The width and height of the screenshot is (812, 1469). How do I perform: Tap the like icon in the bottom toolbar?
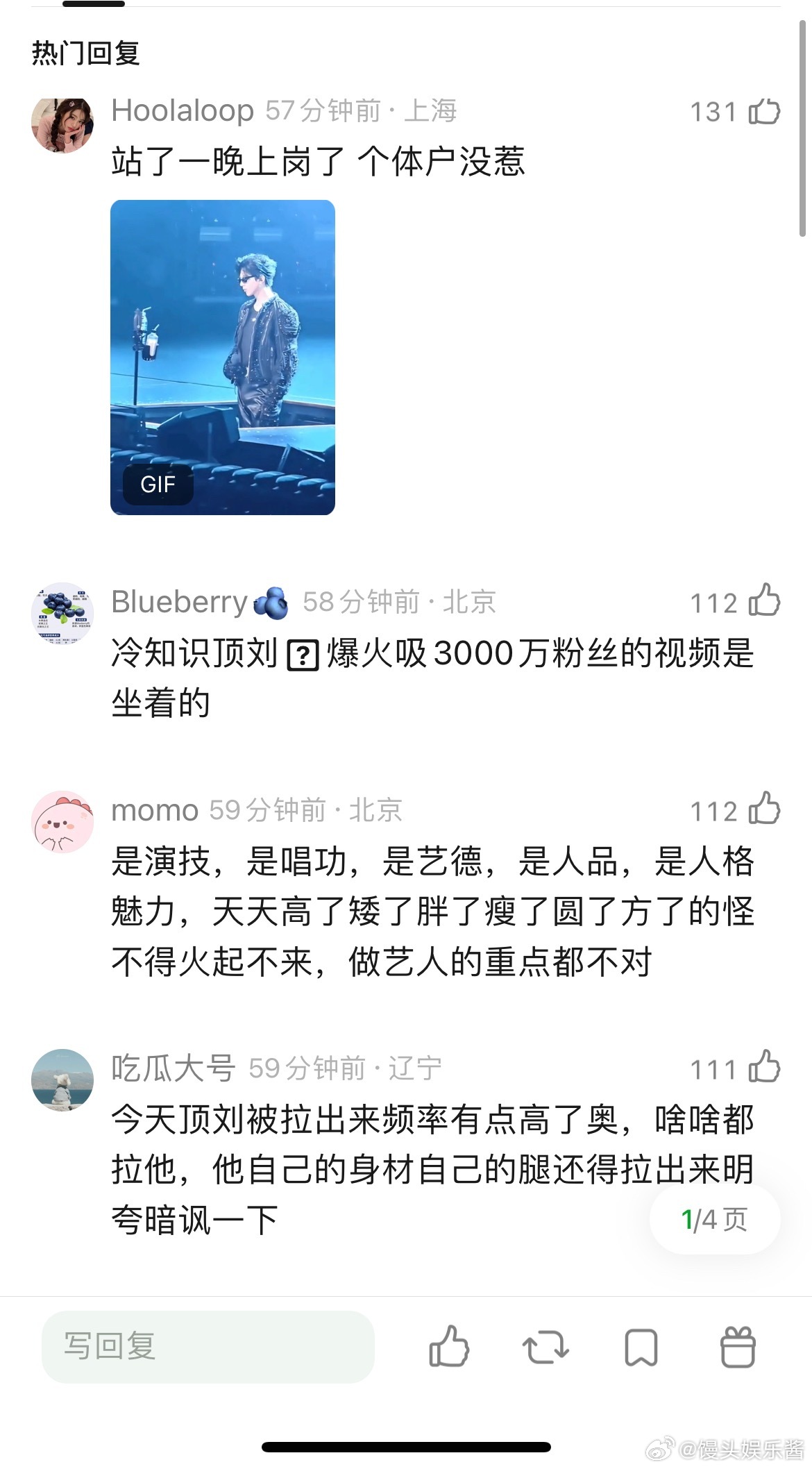pyautogui.click(x=450, y=1347)
